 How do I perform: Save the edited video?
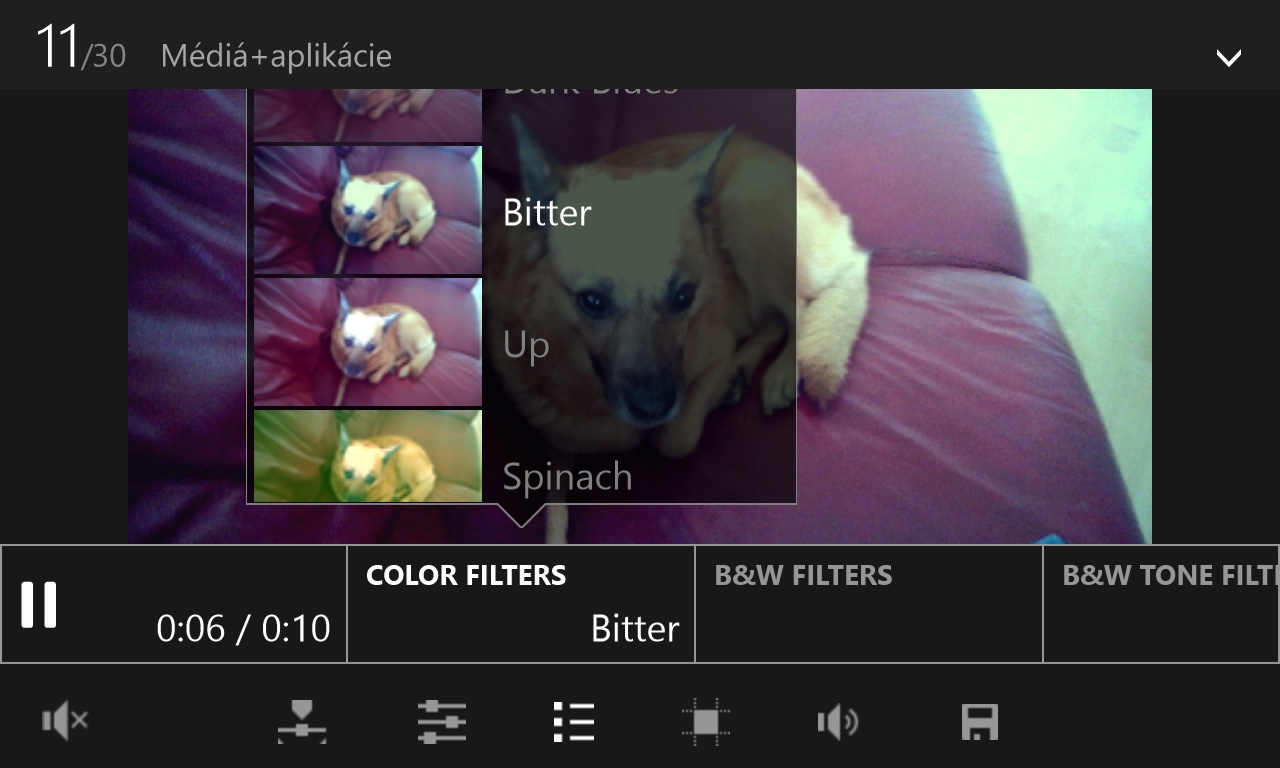[979, 721]
